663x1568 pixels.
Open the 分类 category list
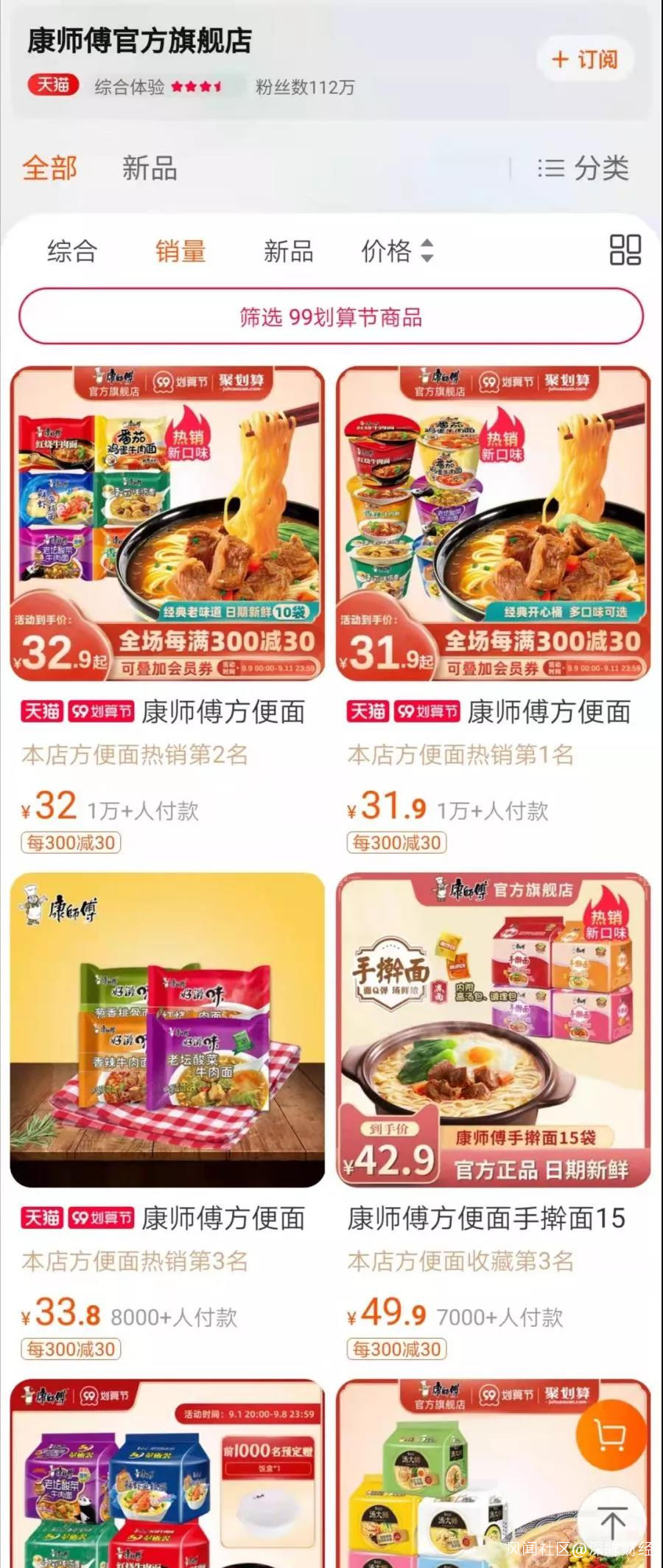coord(583,168)
